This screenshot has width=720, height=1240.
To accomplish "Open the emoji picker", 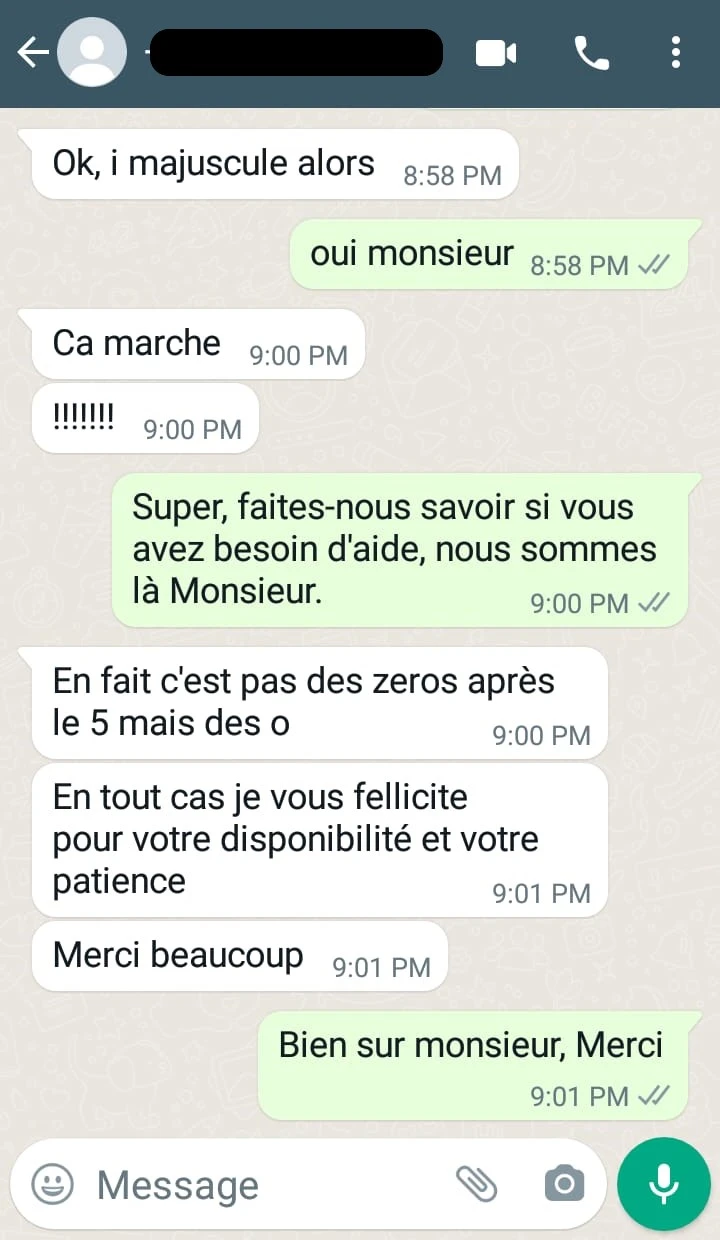I will (x=53, y=1185).
